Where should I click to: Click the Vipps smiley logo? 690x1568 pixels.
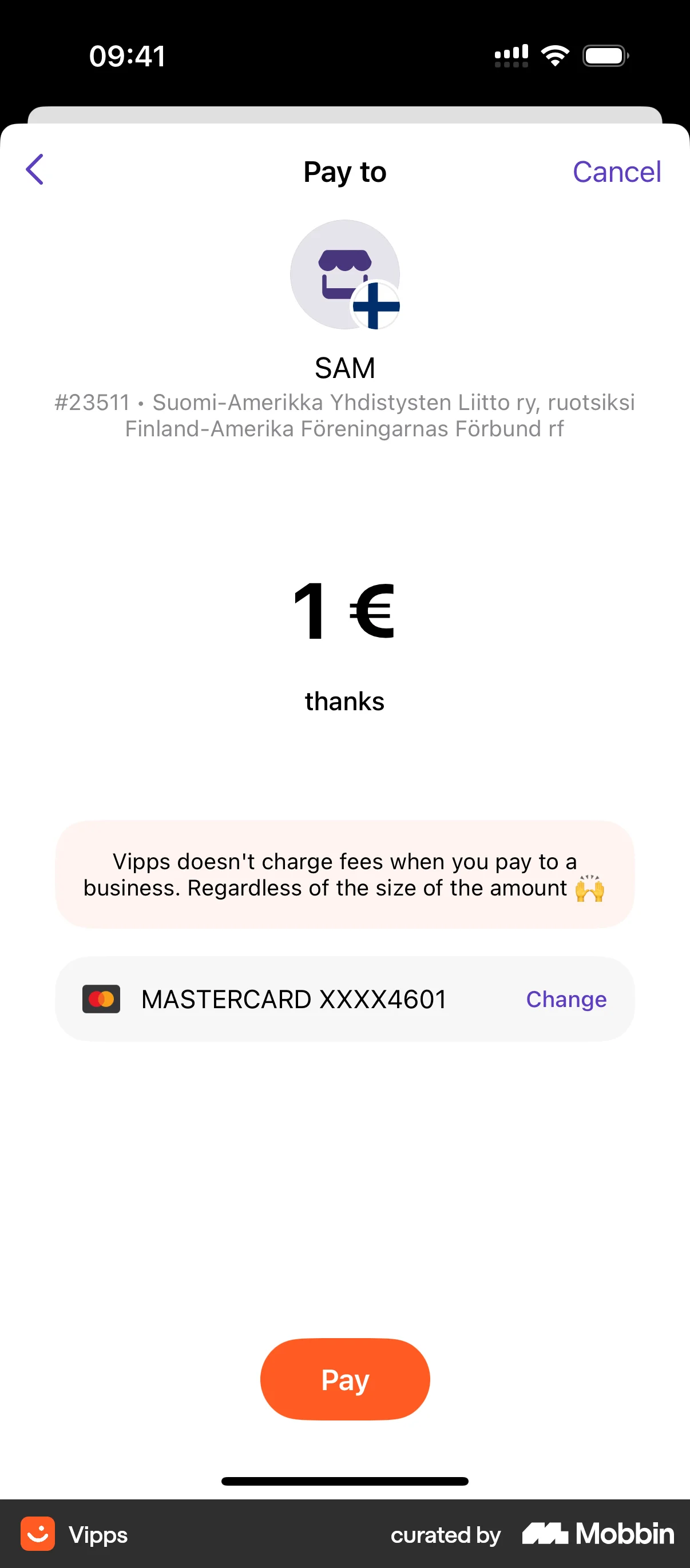click(x=38, y=1534)
